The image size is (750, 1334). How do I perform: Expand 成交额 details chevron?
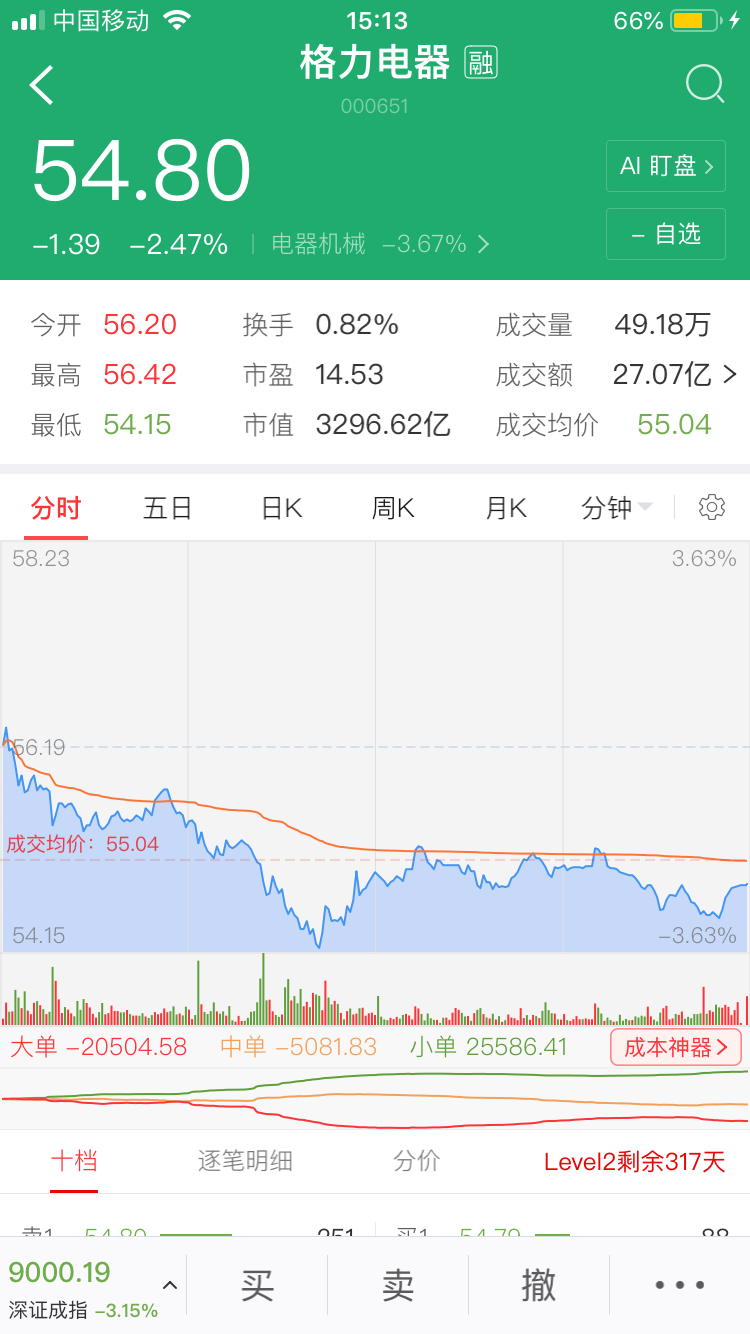coord(729,375)
